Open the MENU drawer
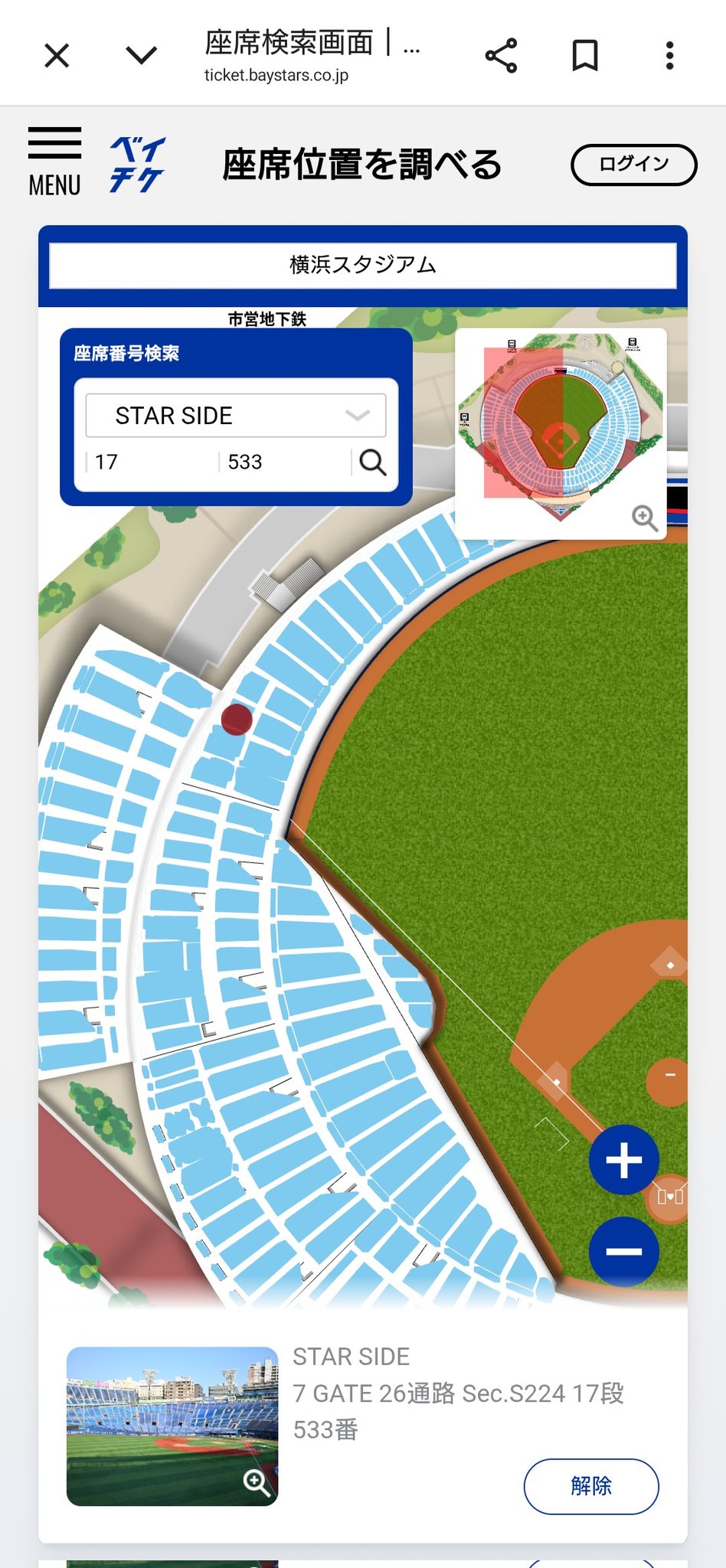This screenshot has height=1568, width=726. tap(54, 162)
